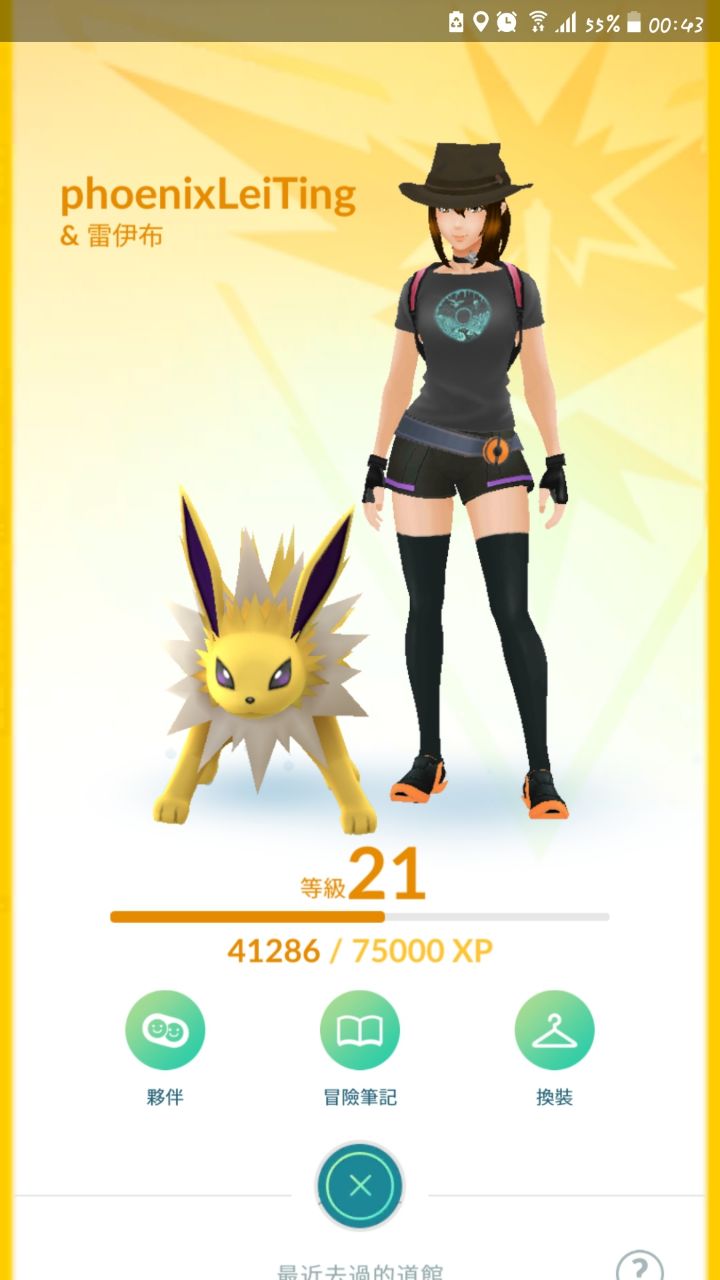The height and width of the screenshot is (1280, 720).
Task: Close the trainer profile screen
Action: tap(360, 1186)
